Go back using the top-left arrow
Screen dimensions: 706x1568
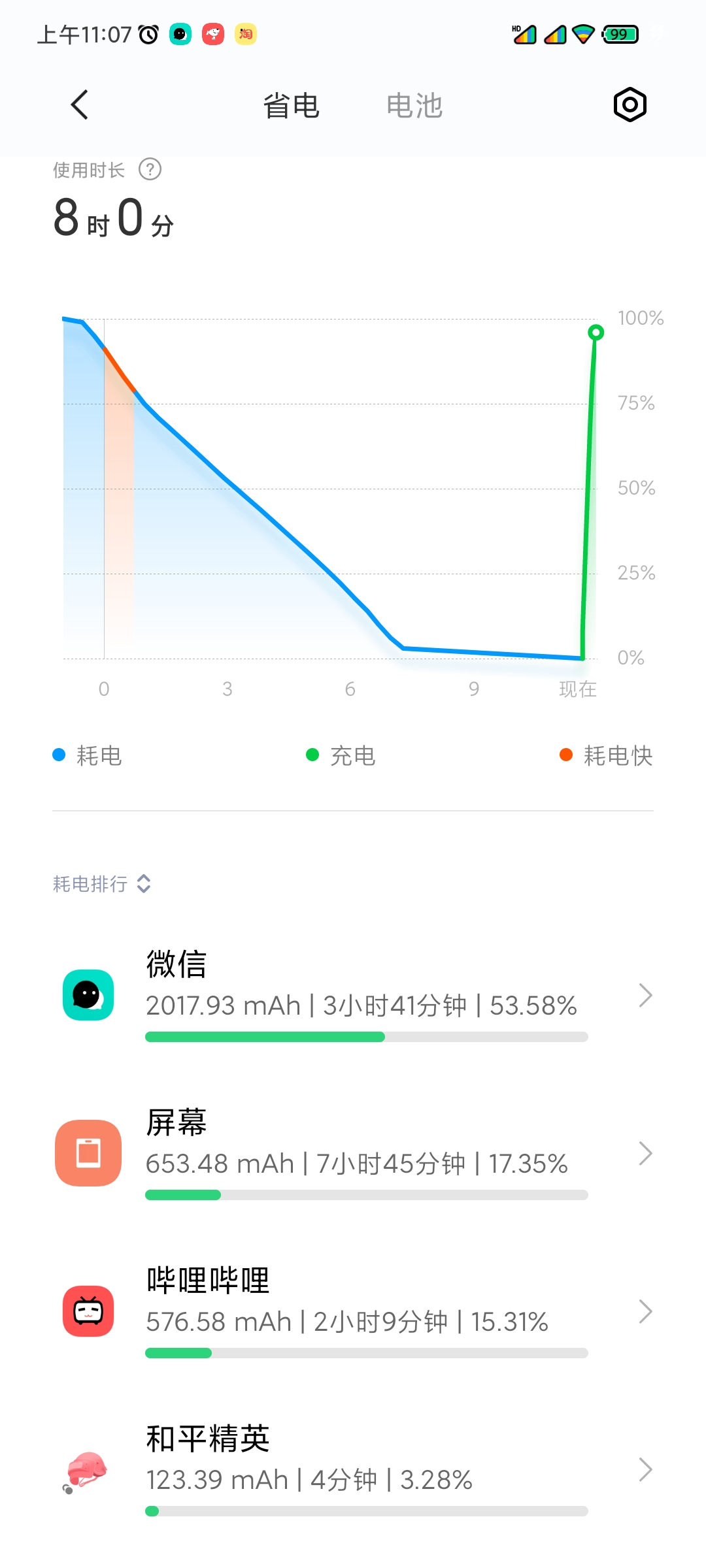(x=79, y=105)
